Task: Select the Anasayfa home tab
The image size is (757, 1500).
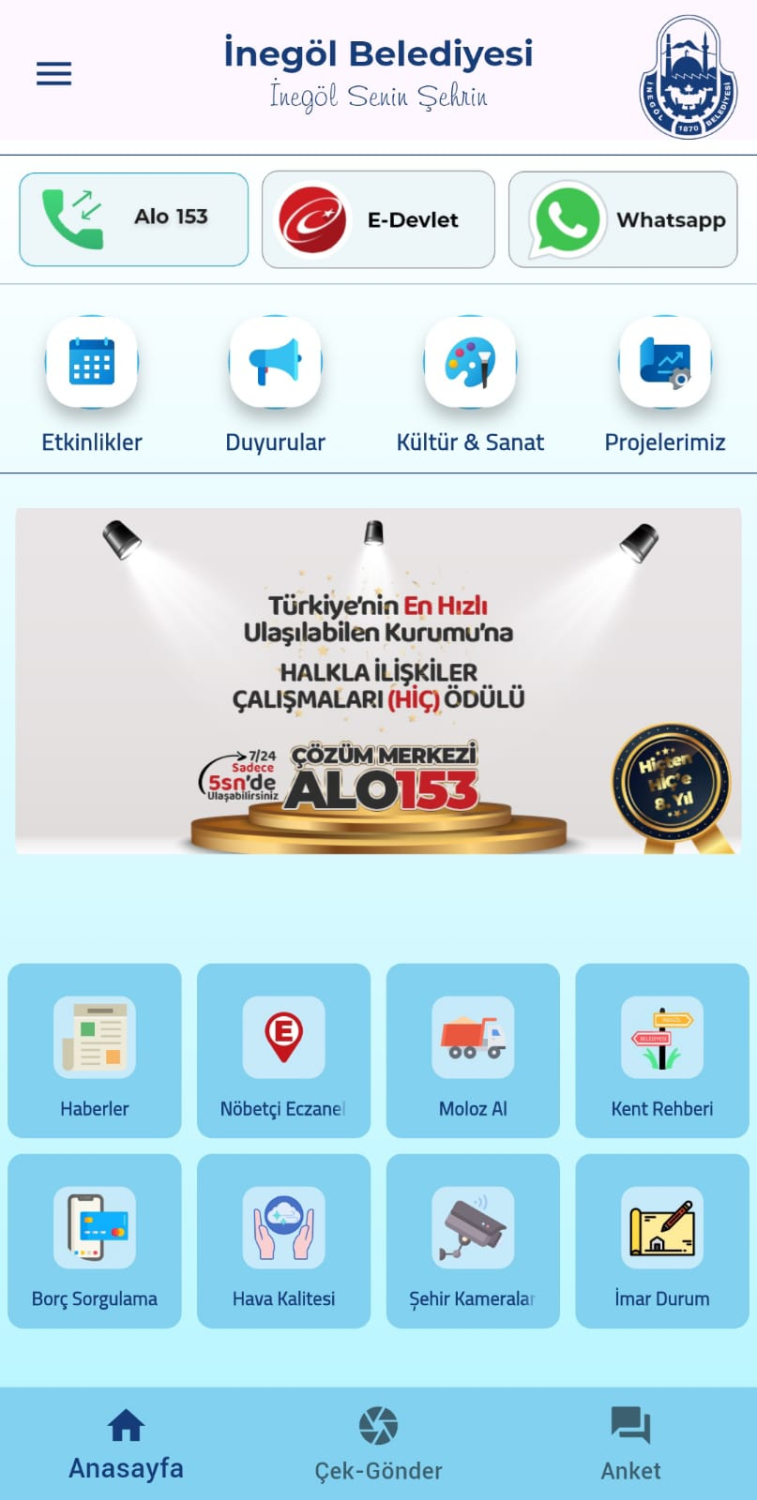Action: coord(126,1444)
